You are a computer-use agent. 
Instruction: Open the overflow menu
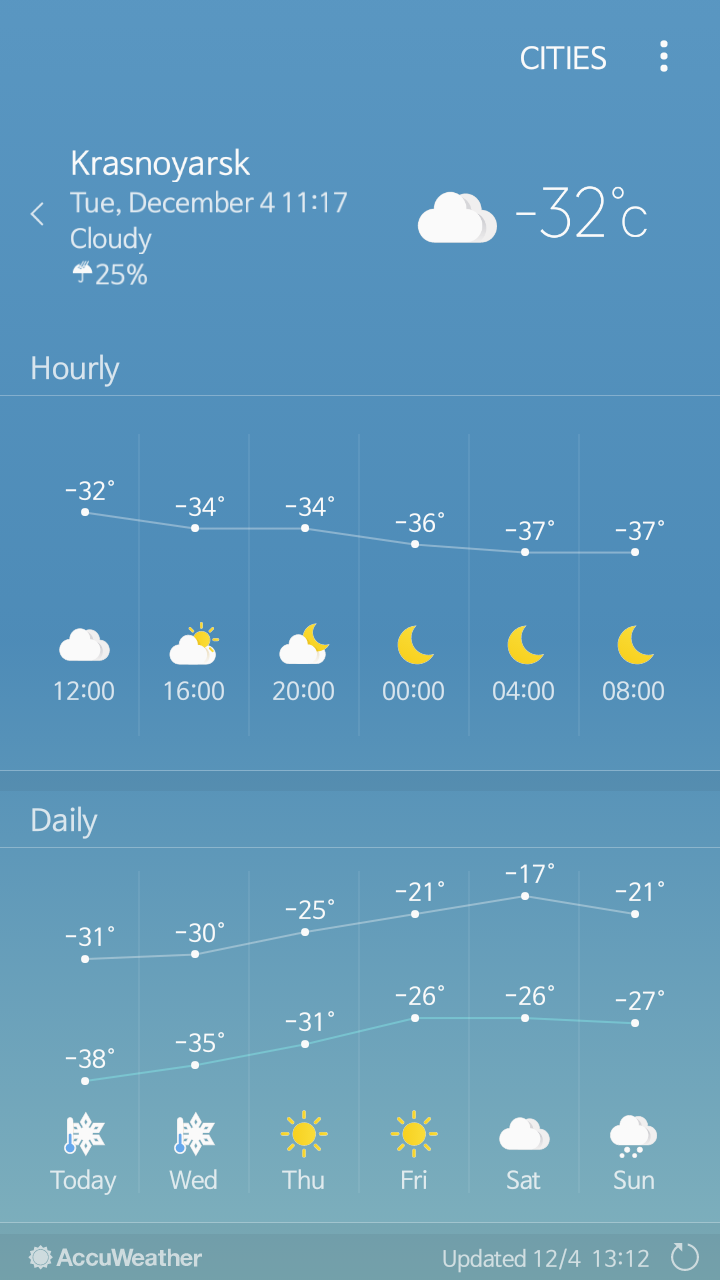pyautogui.click(x=664, y=57)
